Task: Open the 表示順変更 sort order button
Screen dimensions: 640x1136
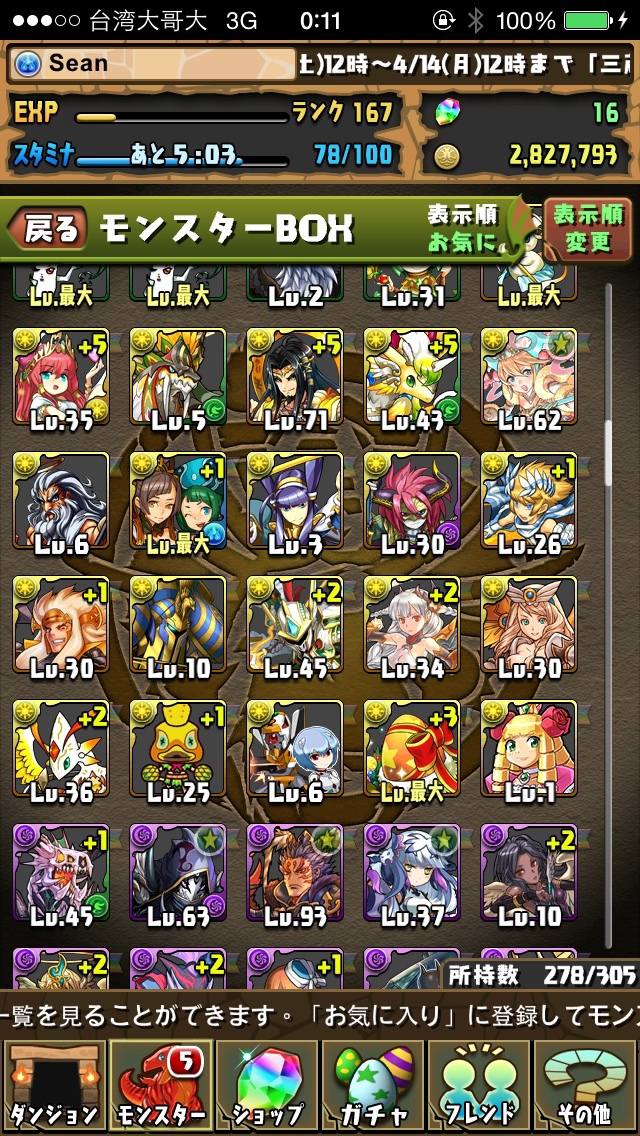Action: tap(588, 227)
